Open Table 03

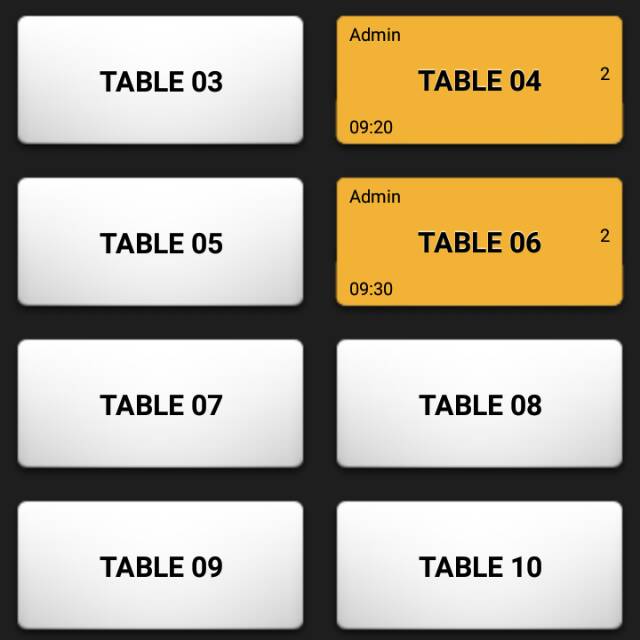click(160, 80)
